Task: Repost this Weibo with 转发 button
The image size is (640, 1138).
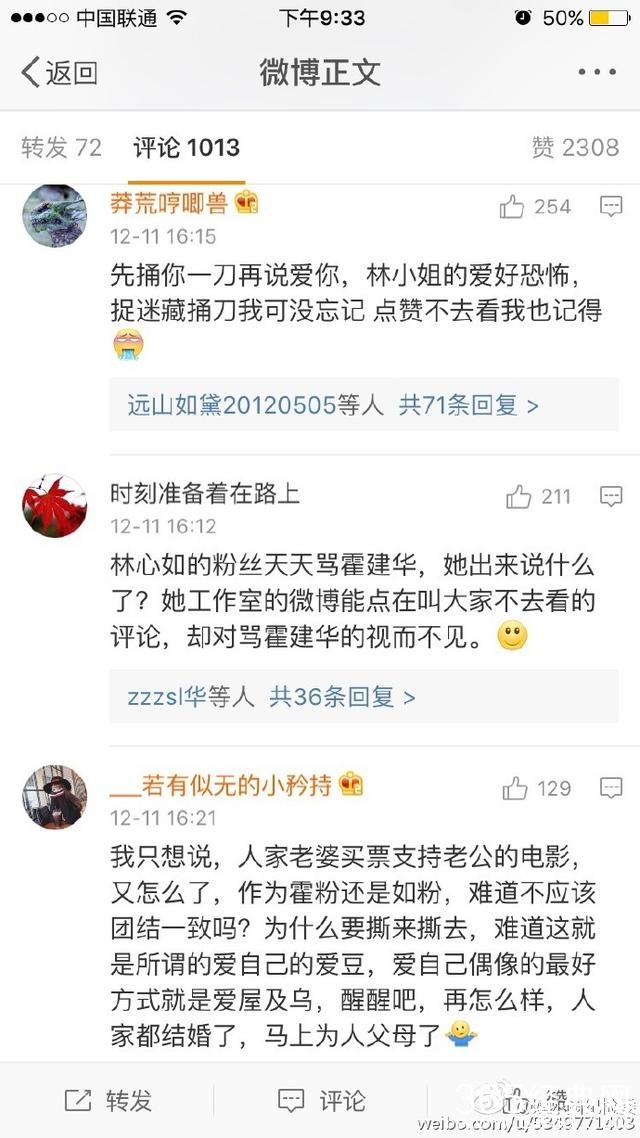Action: (108, 1101)
